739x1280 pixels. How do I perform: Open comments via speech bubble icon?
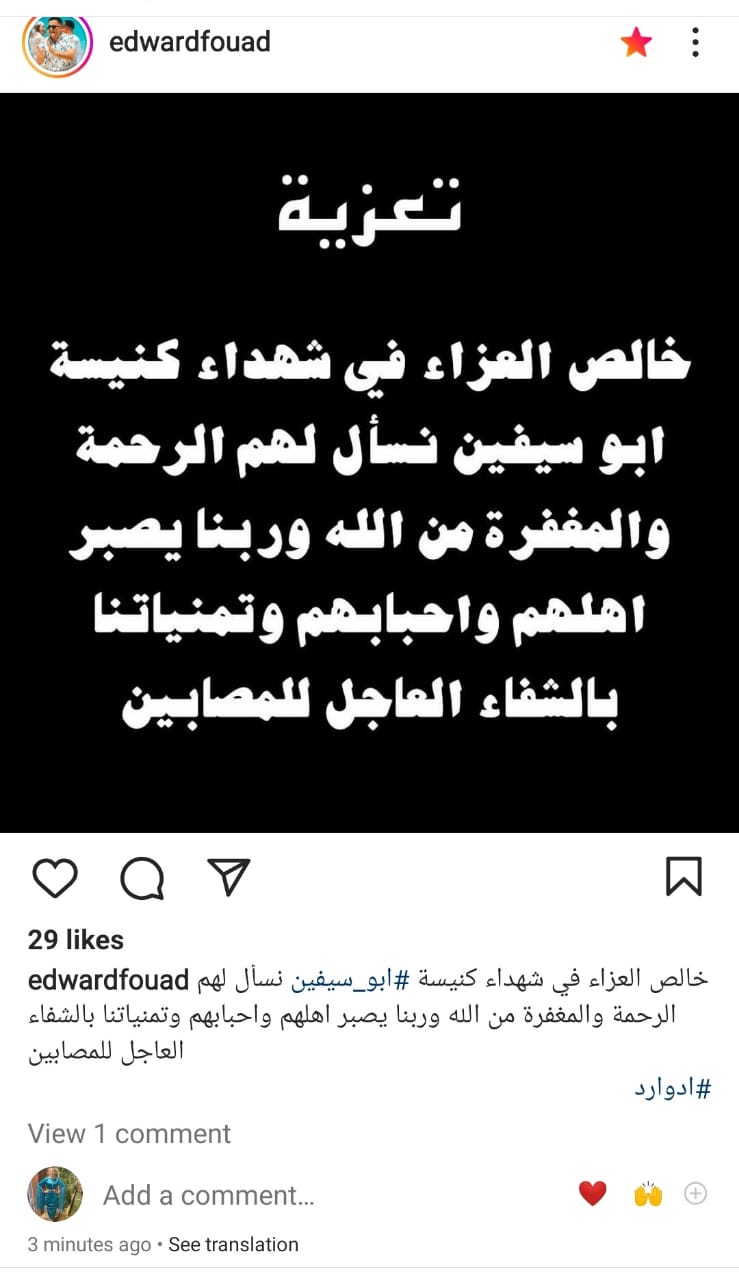click(x=142, y=878)
